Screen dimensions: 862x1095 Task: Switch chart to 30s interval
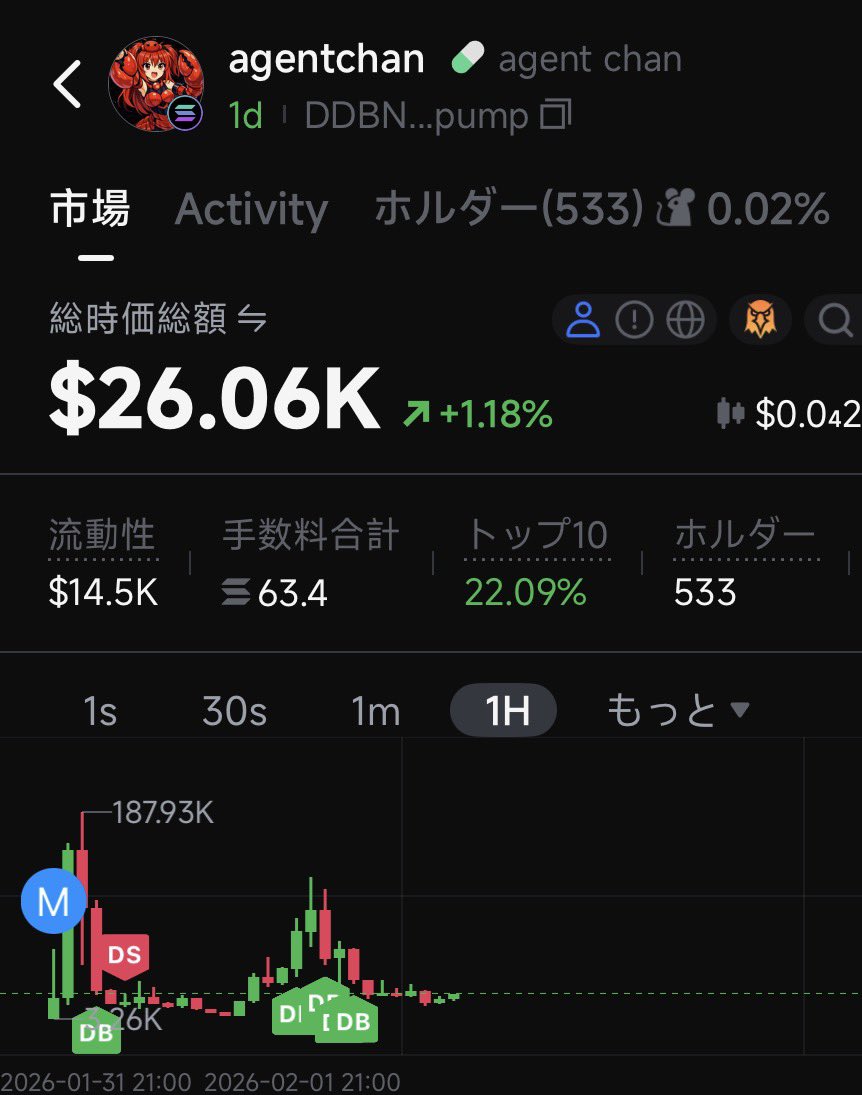pyautogui.click(x=234, y=711)
